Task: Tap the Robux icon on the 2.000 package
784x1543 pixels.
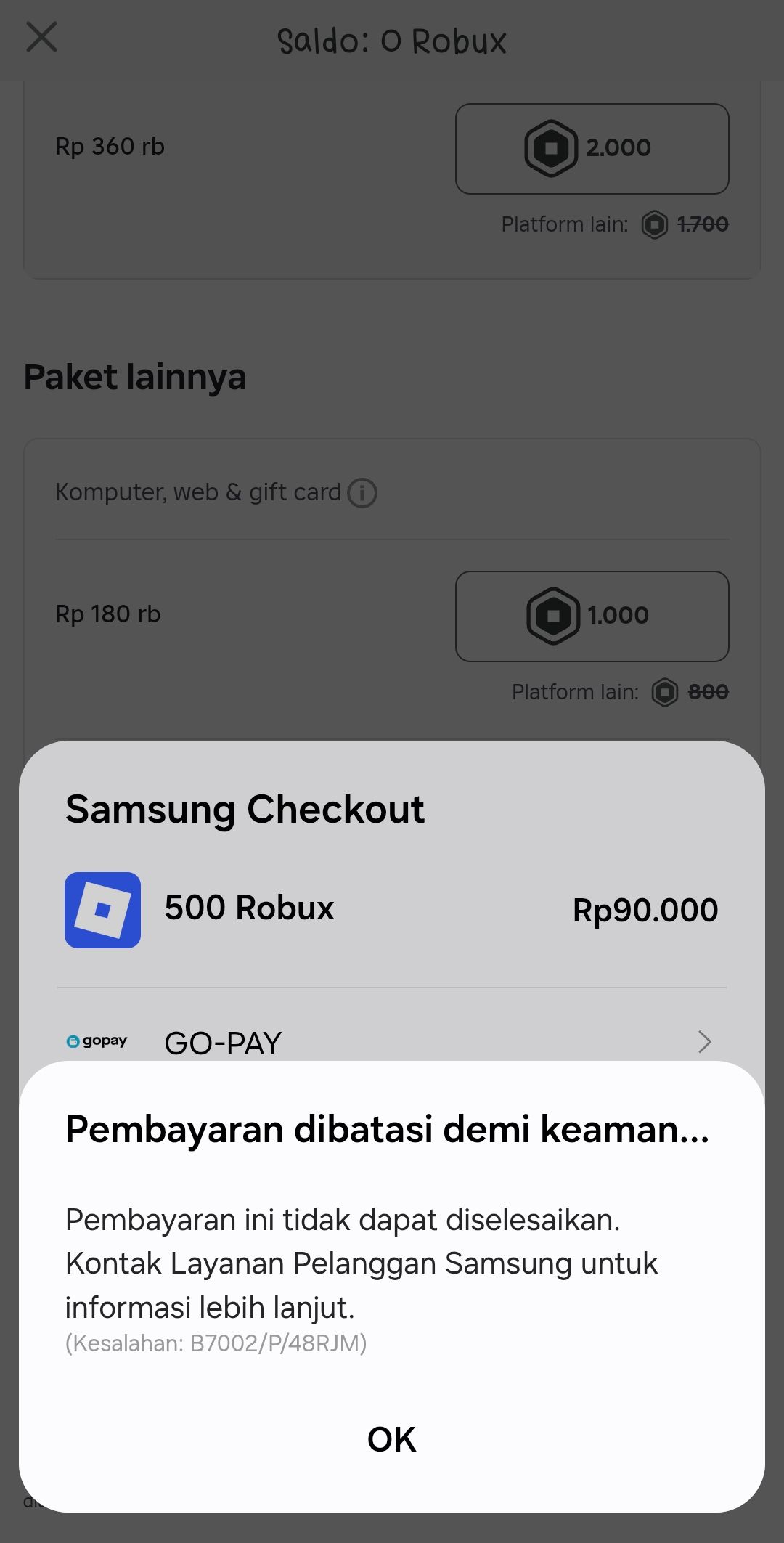Action: coord(553,147)
